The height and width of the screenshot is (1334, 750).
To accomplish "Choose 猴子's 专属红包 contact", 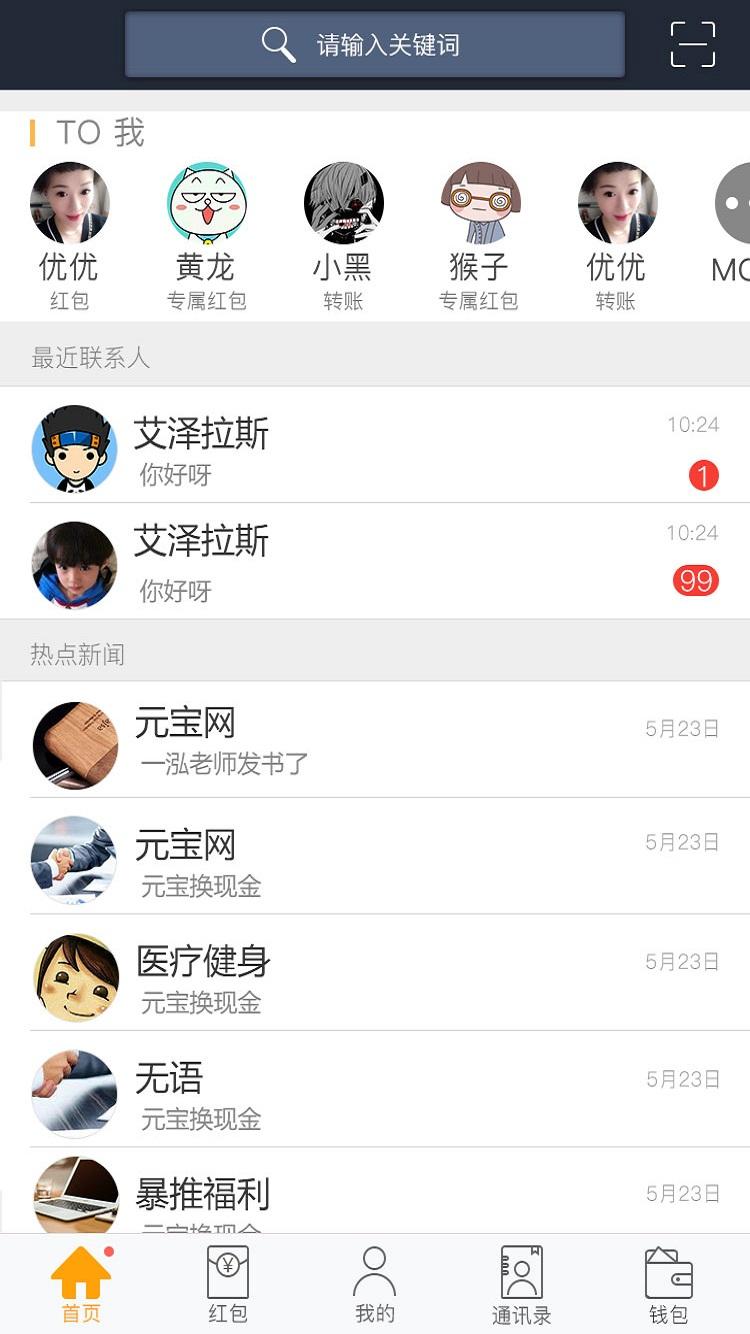I will [x=480, y=236].
